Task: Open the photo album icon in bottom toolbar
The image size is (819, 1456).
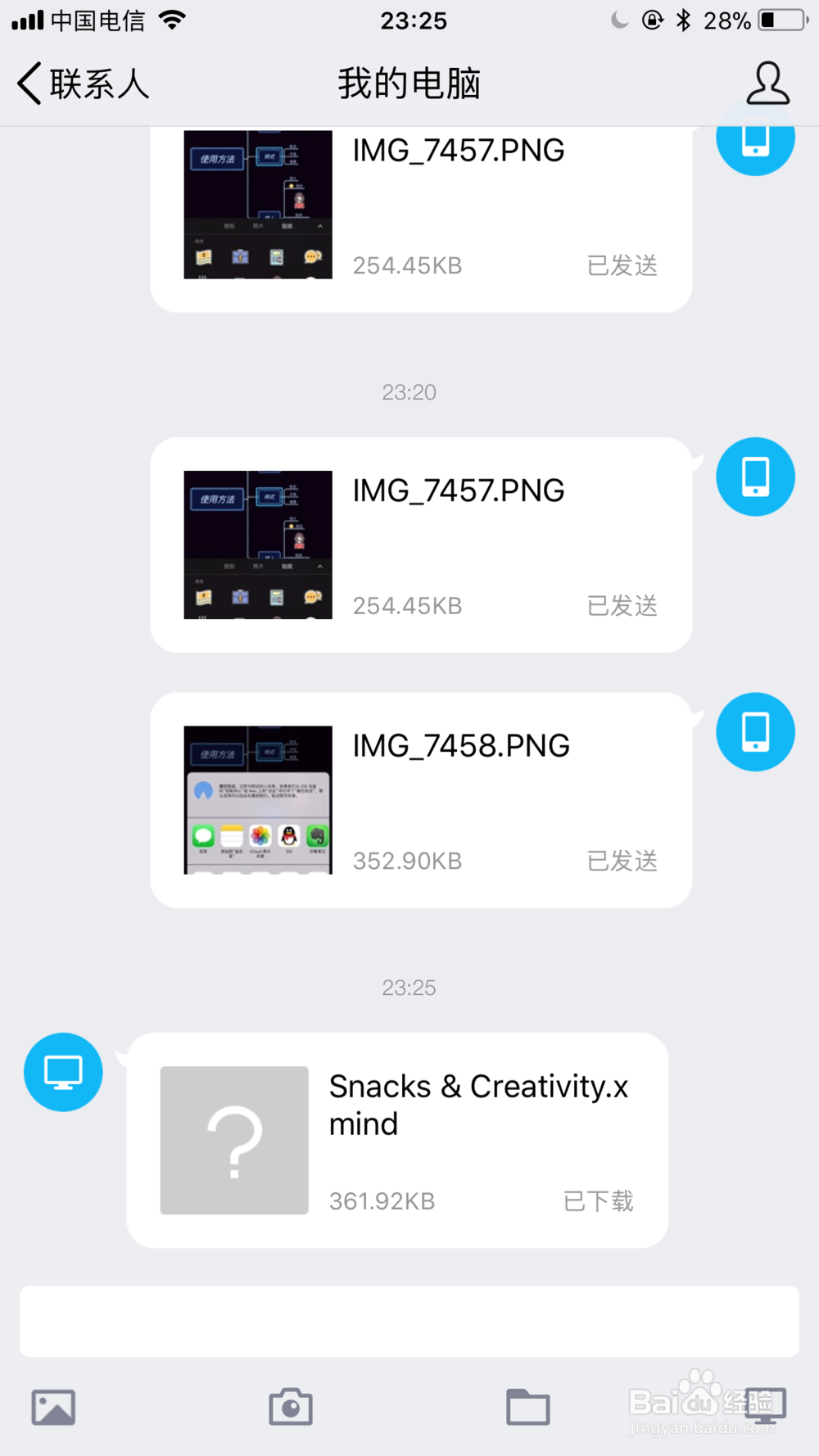Action: tap(52, 1406)
